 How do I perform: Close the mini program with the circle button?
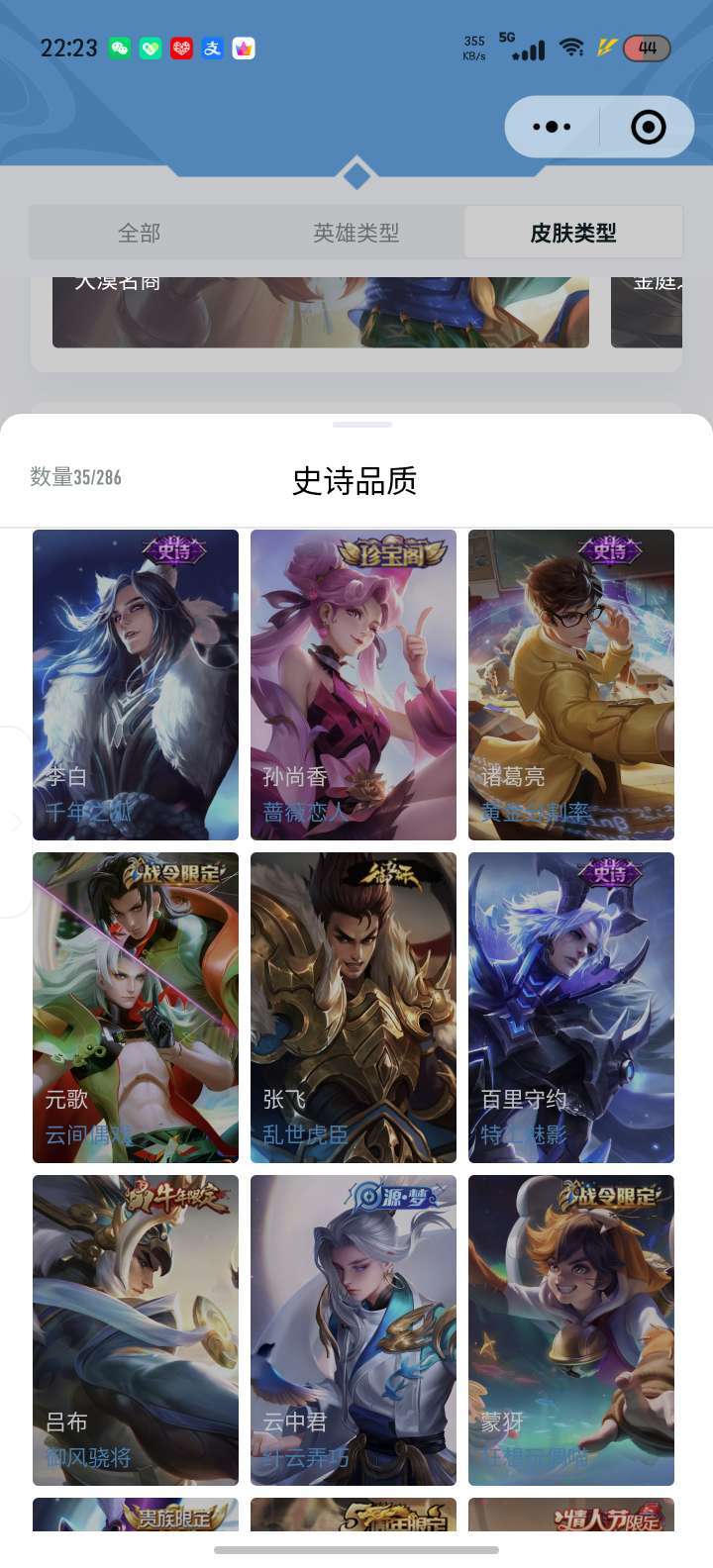click(648, 127)
